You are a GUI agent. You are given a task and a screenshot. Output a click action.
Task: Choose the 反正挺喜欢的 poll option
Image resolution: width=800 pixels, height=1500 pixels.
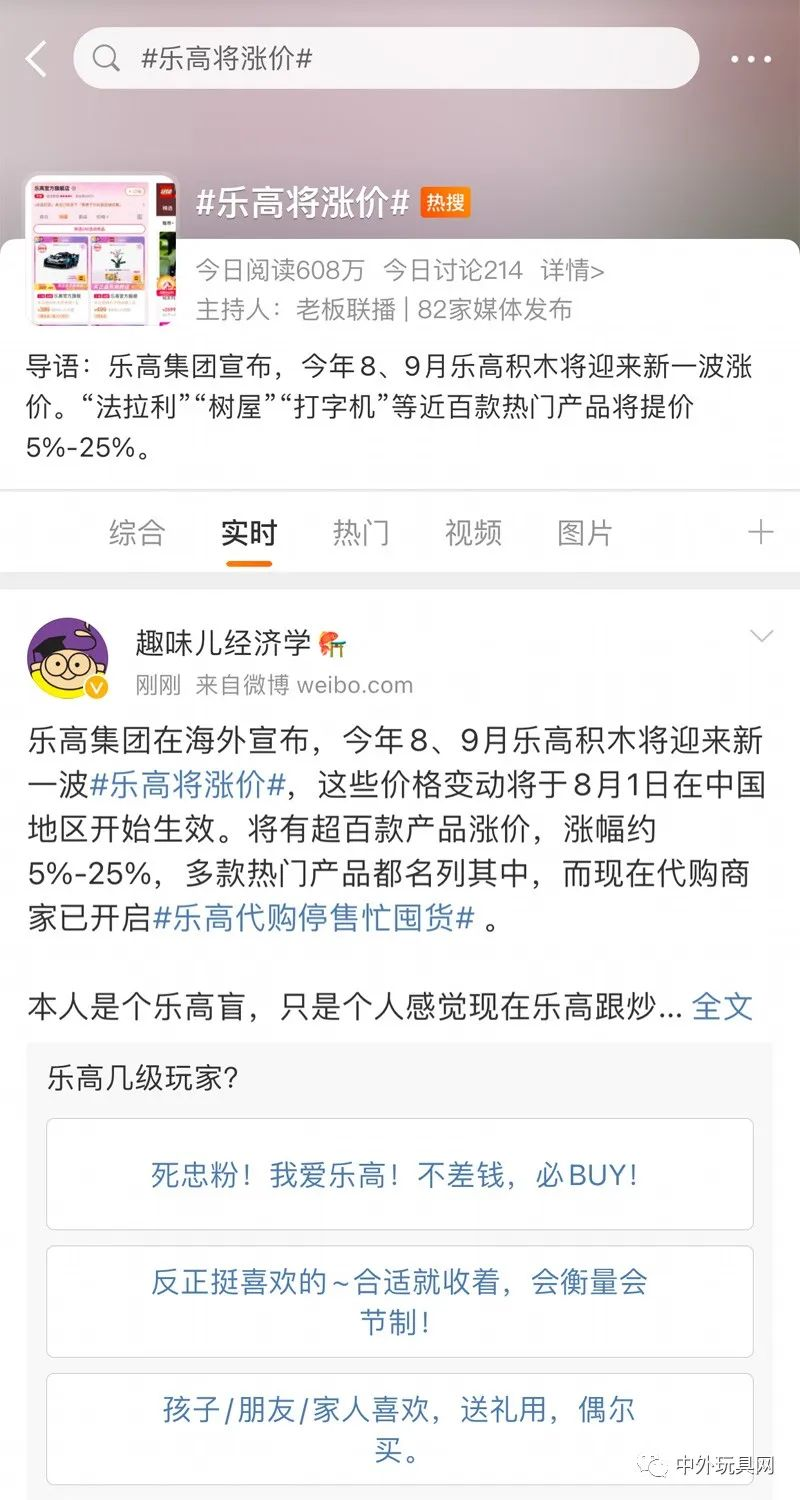[x=399, y=1301]
